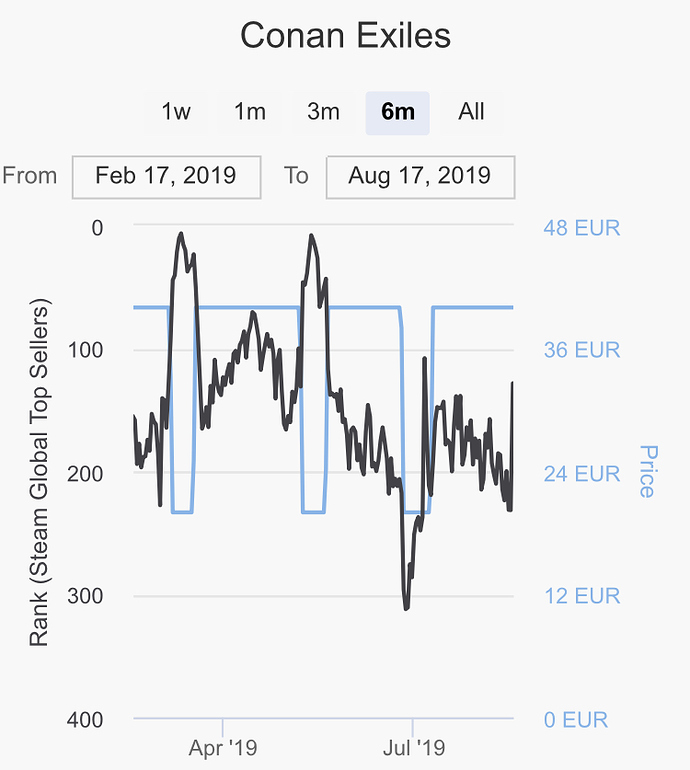Viewport: 690px width, 770px height.
Task: Switch chart to 1m range
Action: coord(250,111)
